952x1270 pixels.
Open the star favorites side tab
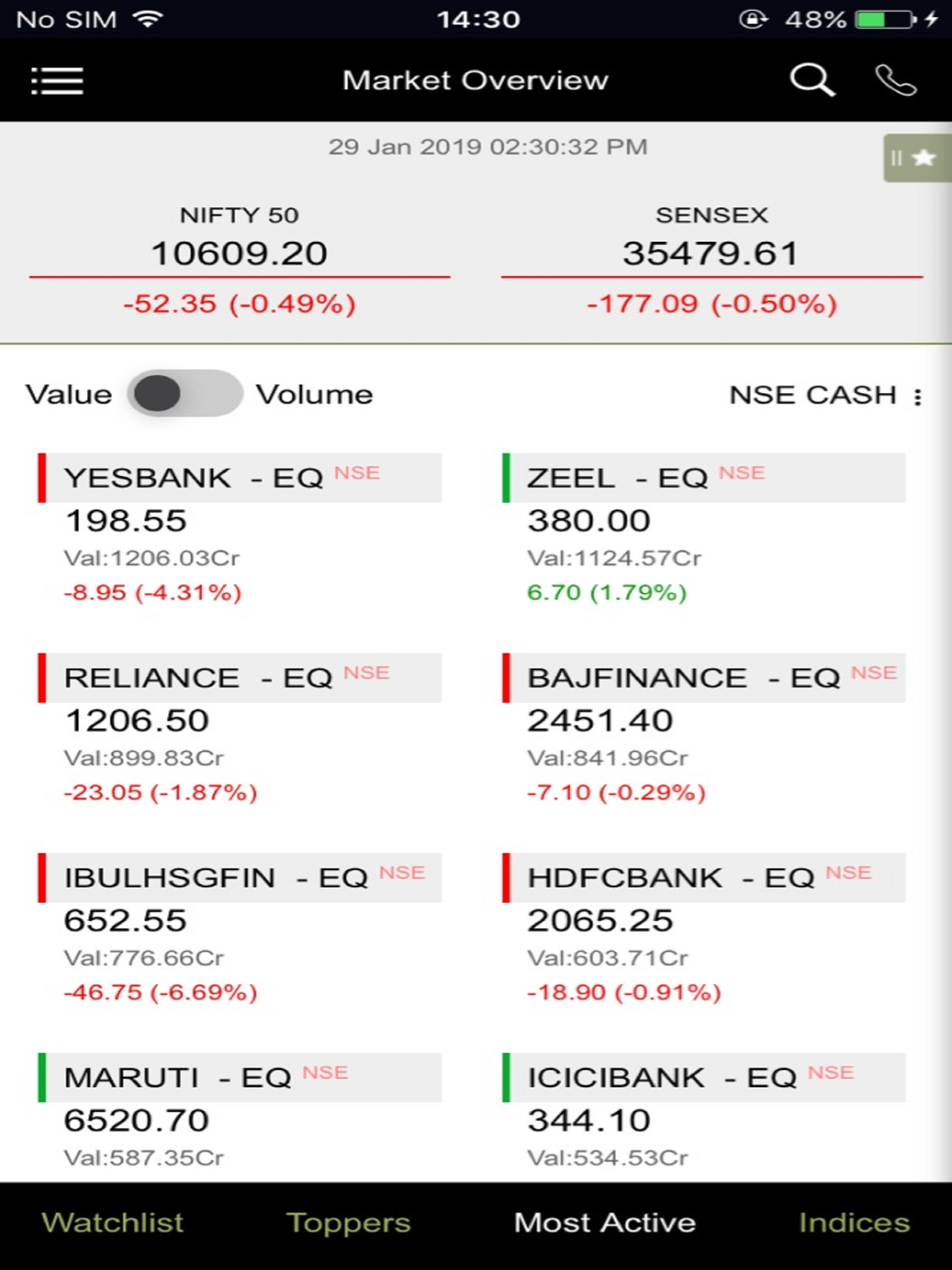(x=916, y=158)
